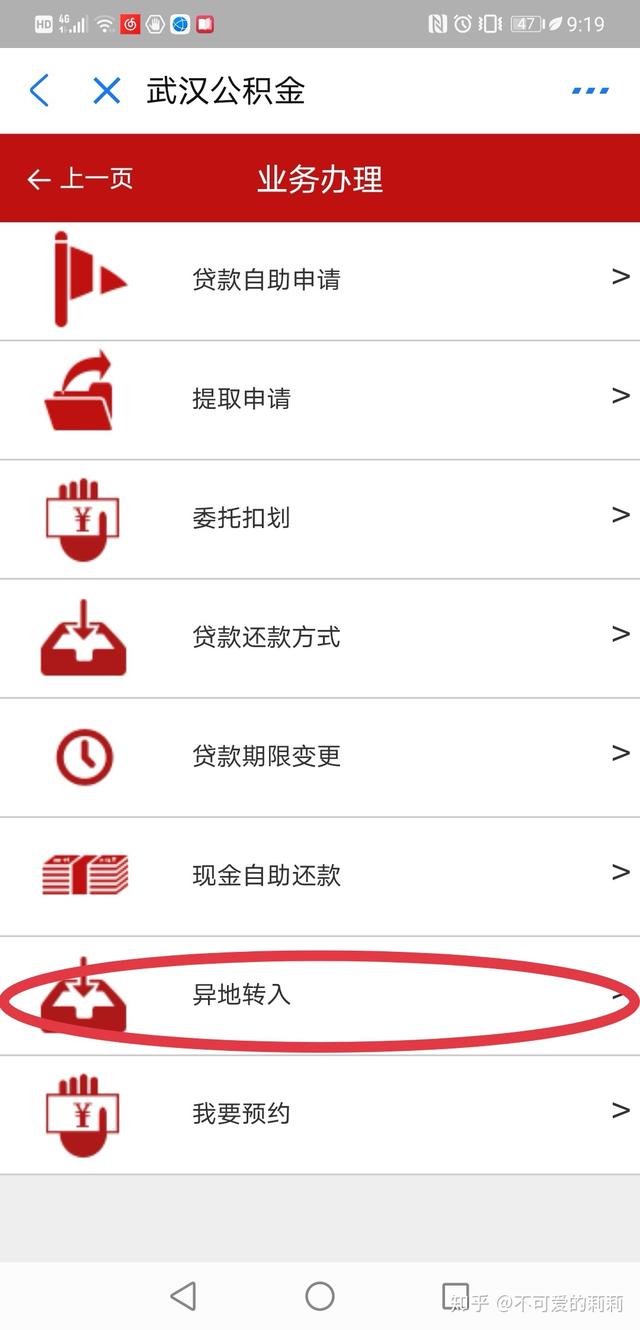Select 现金自助还款
This screenshot has width=640, height=1330.
click(320, 875)
